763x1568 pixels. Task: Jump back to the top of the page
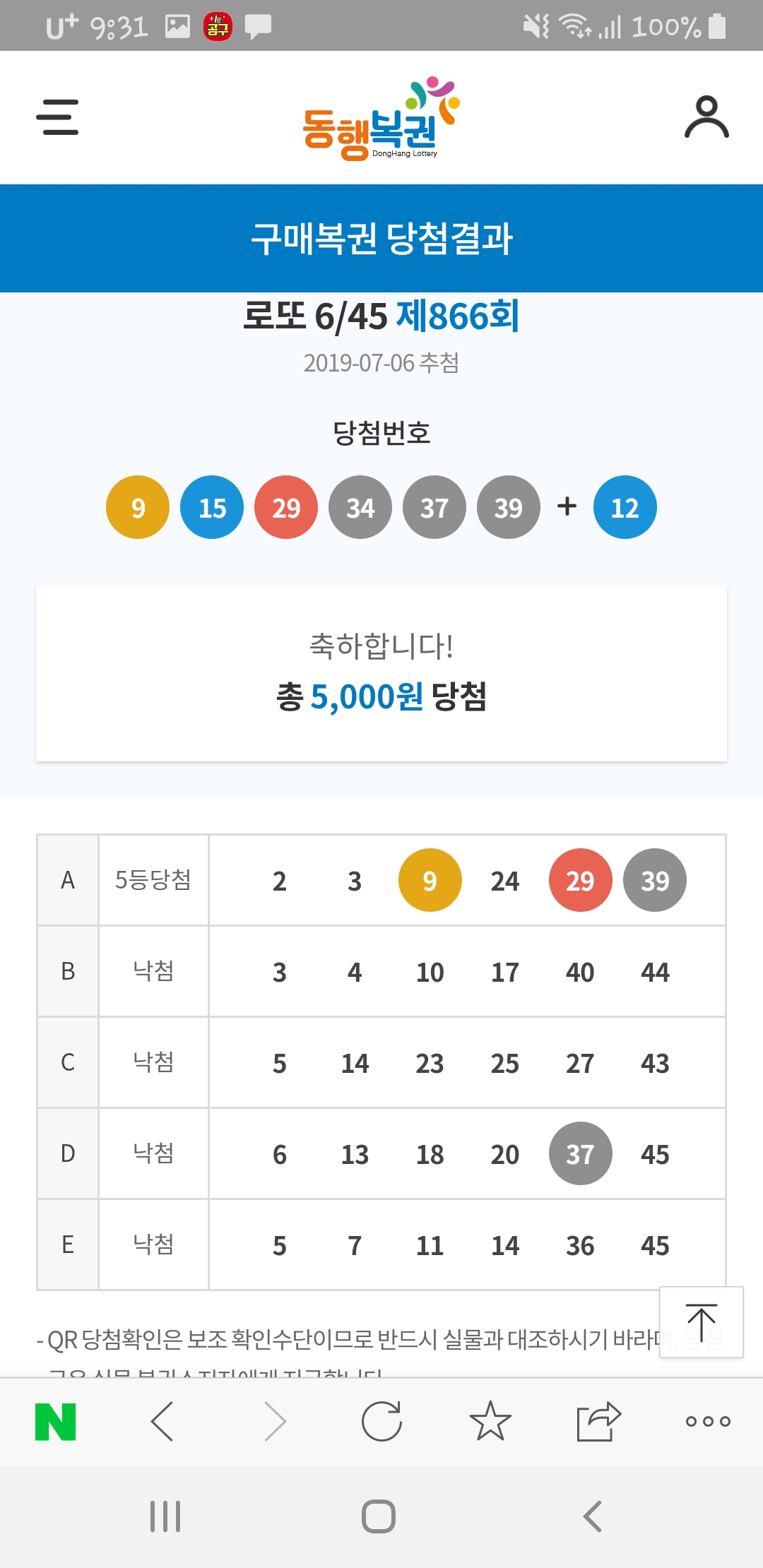coord(701,1321)
